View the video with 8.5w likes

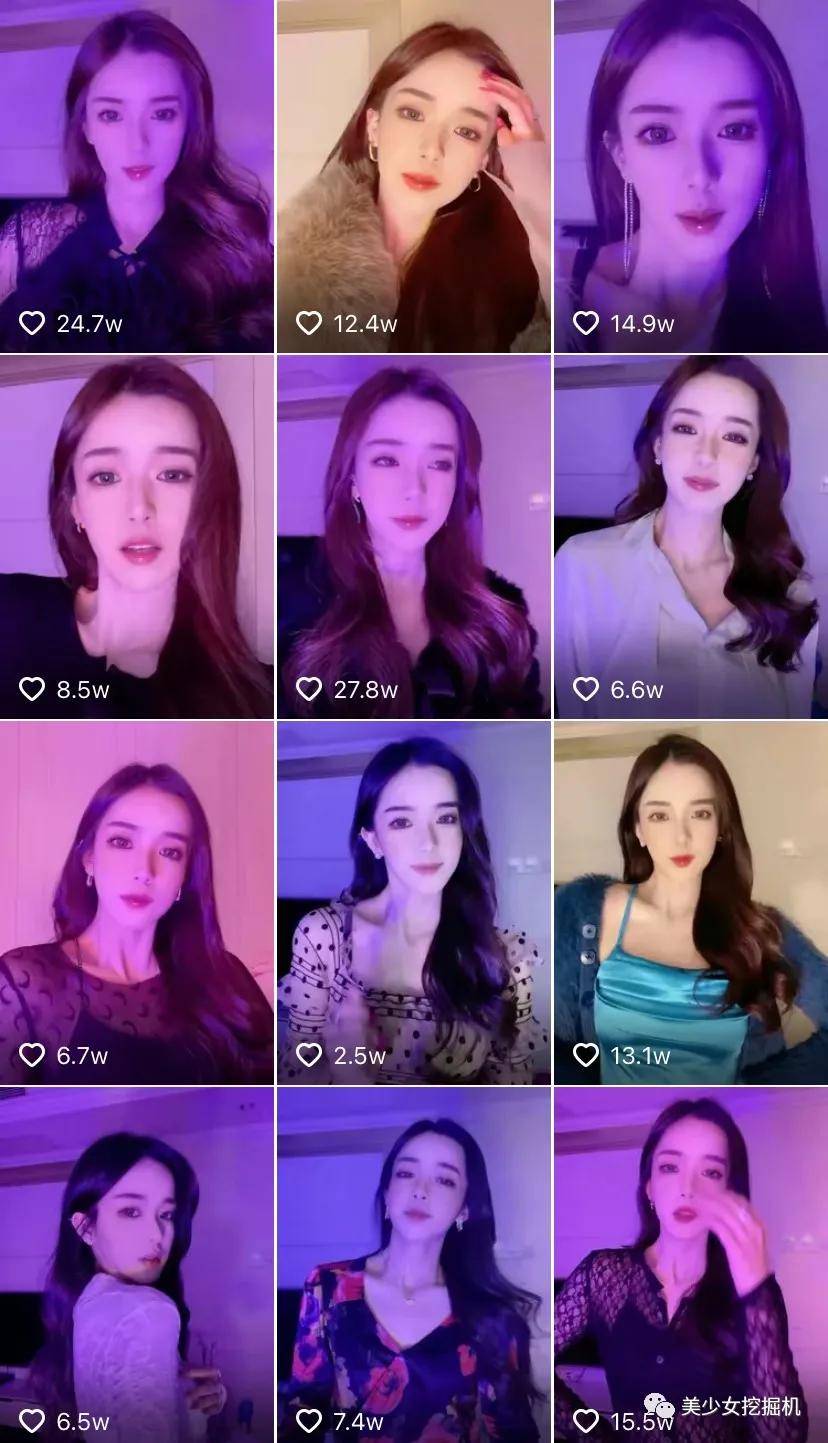pos(136,536)
